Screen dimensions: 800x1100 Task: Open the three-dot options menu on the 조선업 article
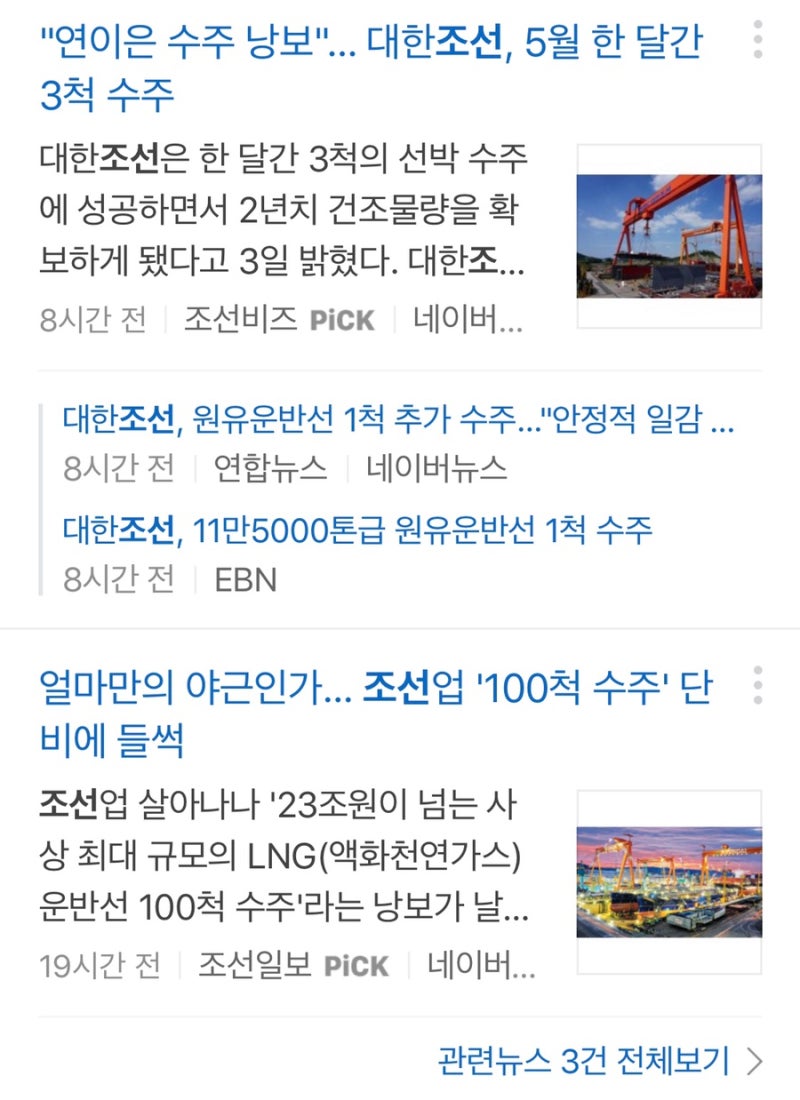coord(758,682)
